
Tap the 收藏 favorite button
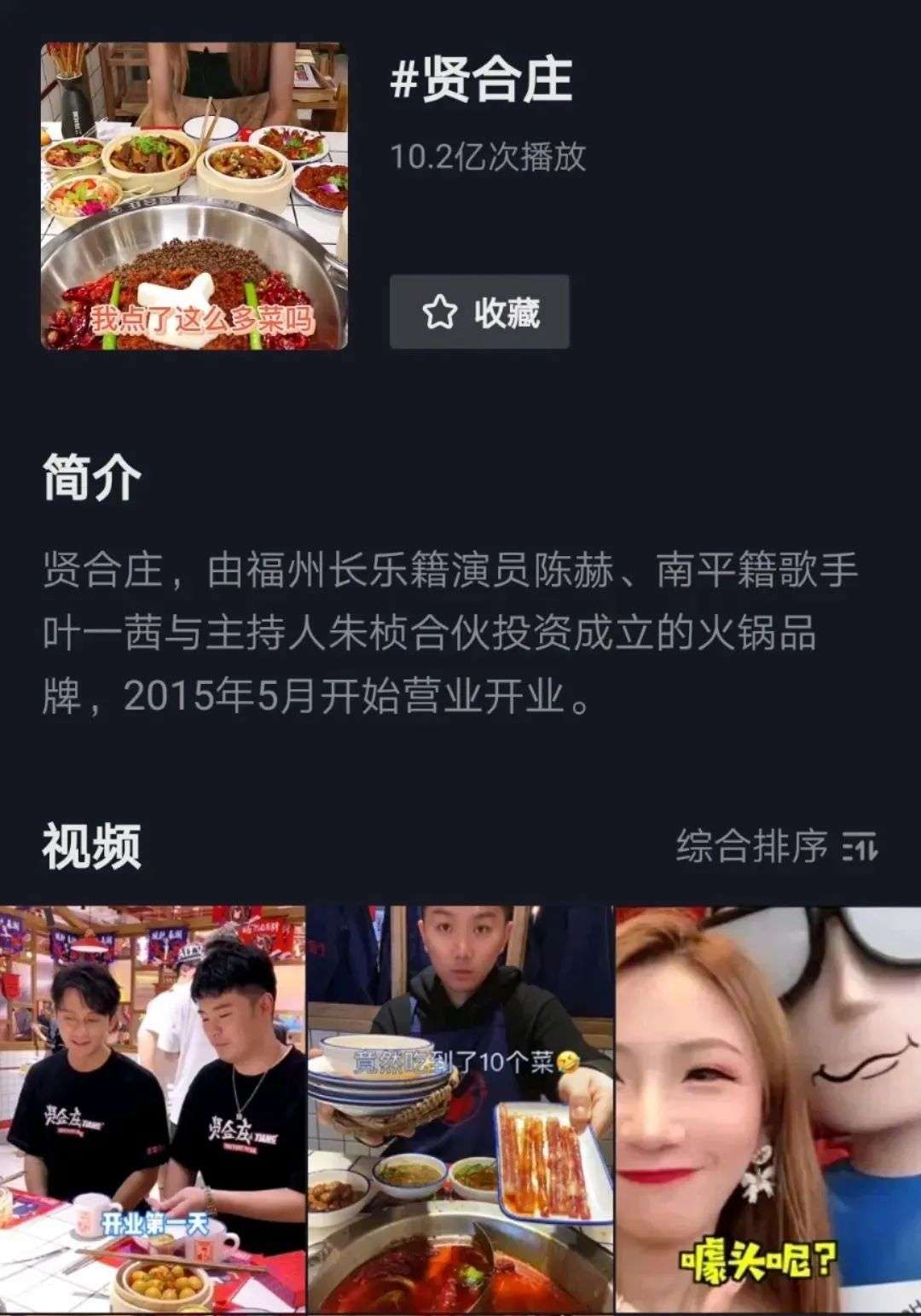click(479, 312)
